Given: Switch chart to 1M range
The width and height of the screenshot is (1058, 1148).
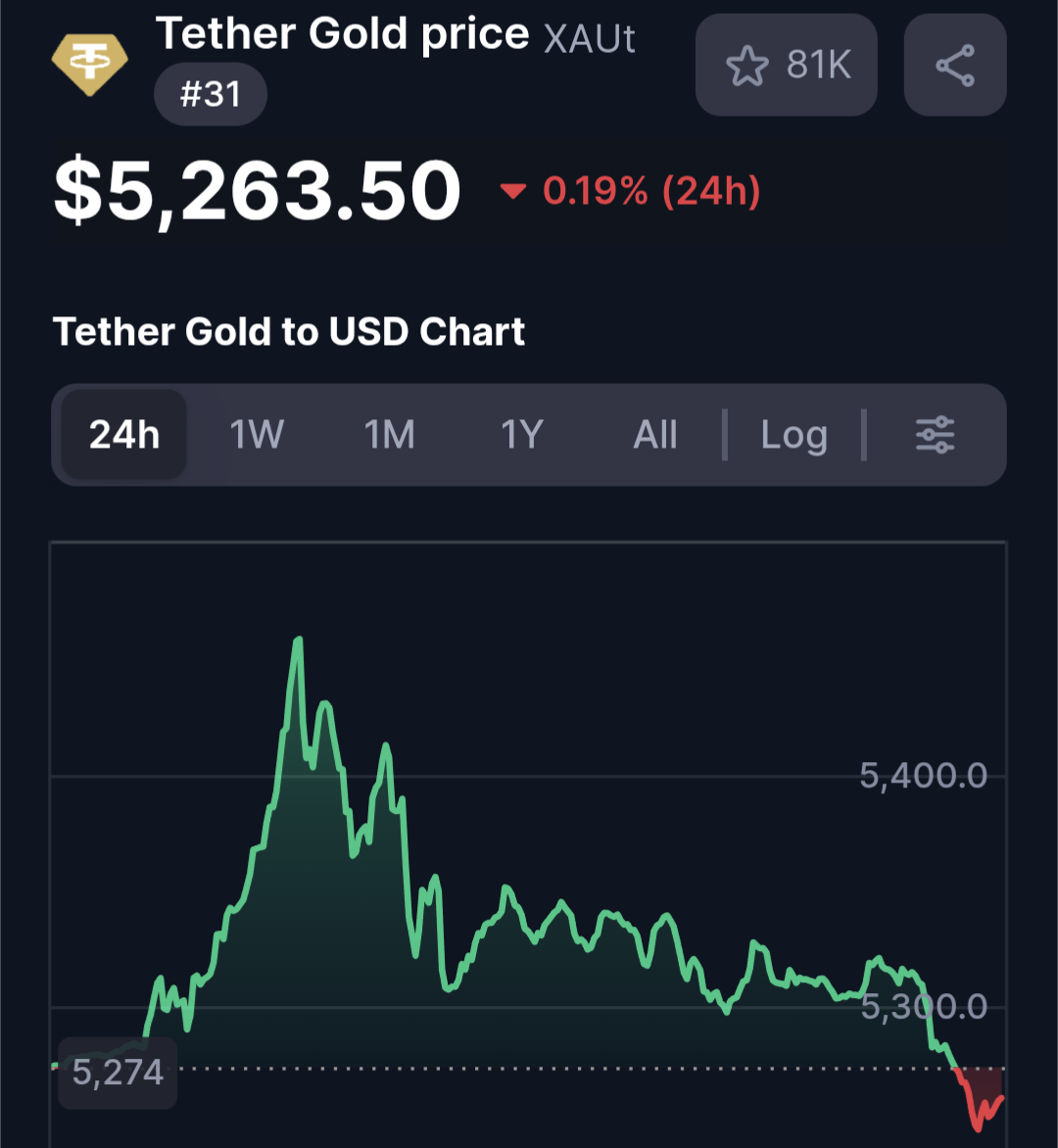Looking at the screenshot, I should click(390, 435).
